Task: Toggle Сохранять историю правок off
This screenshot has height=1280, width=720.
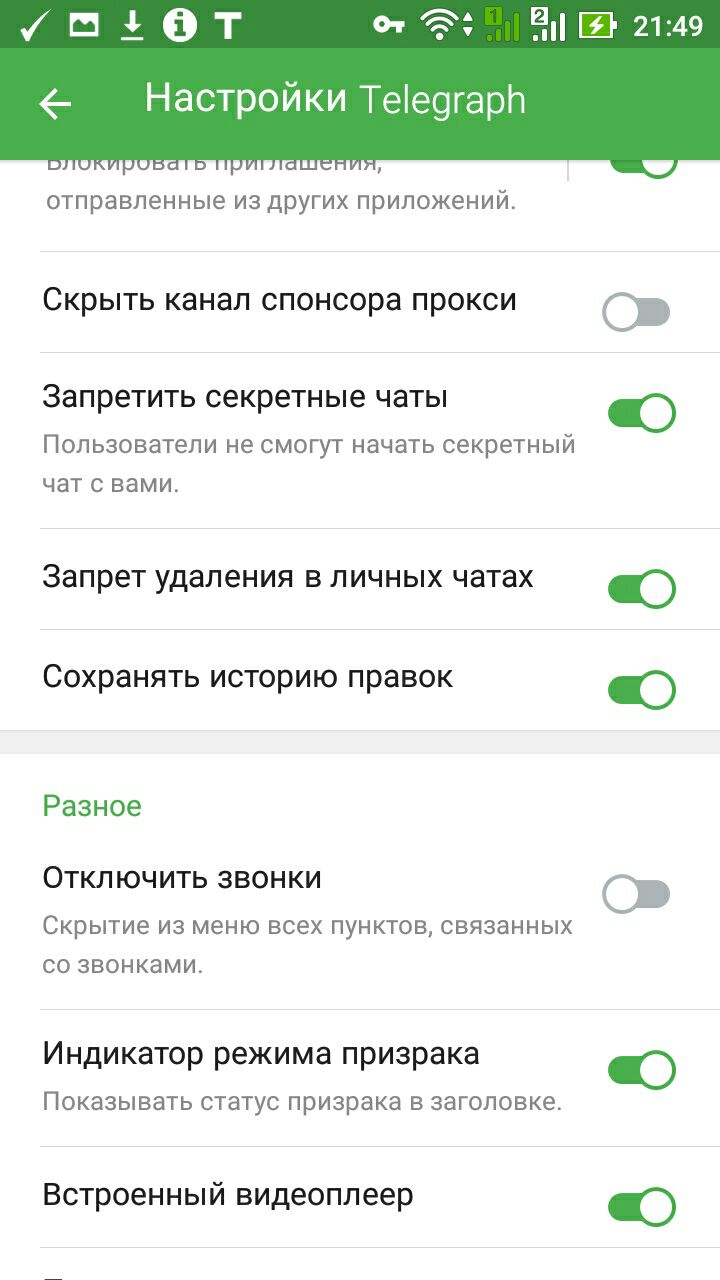Action: pyautogui.click(x=642, y=690)
